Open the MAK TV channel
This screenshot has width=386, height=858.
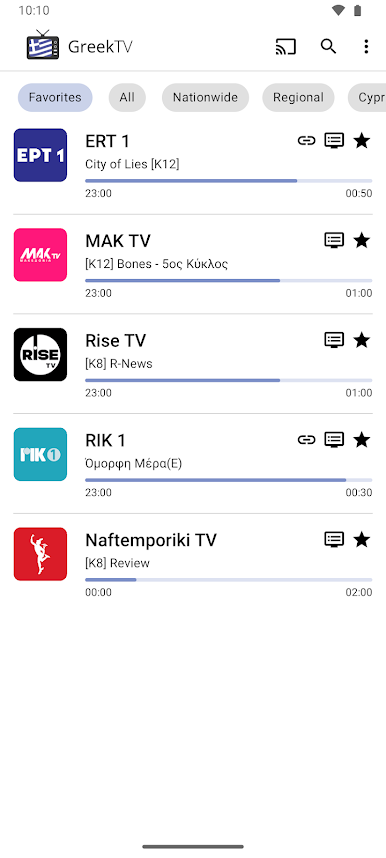(193, 264)
